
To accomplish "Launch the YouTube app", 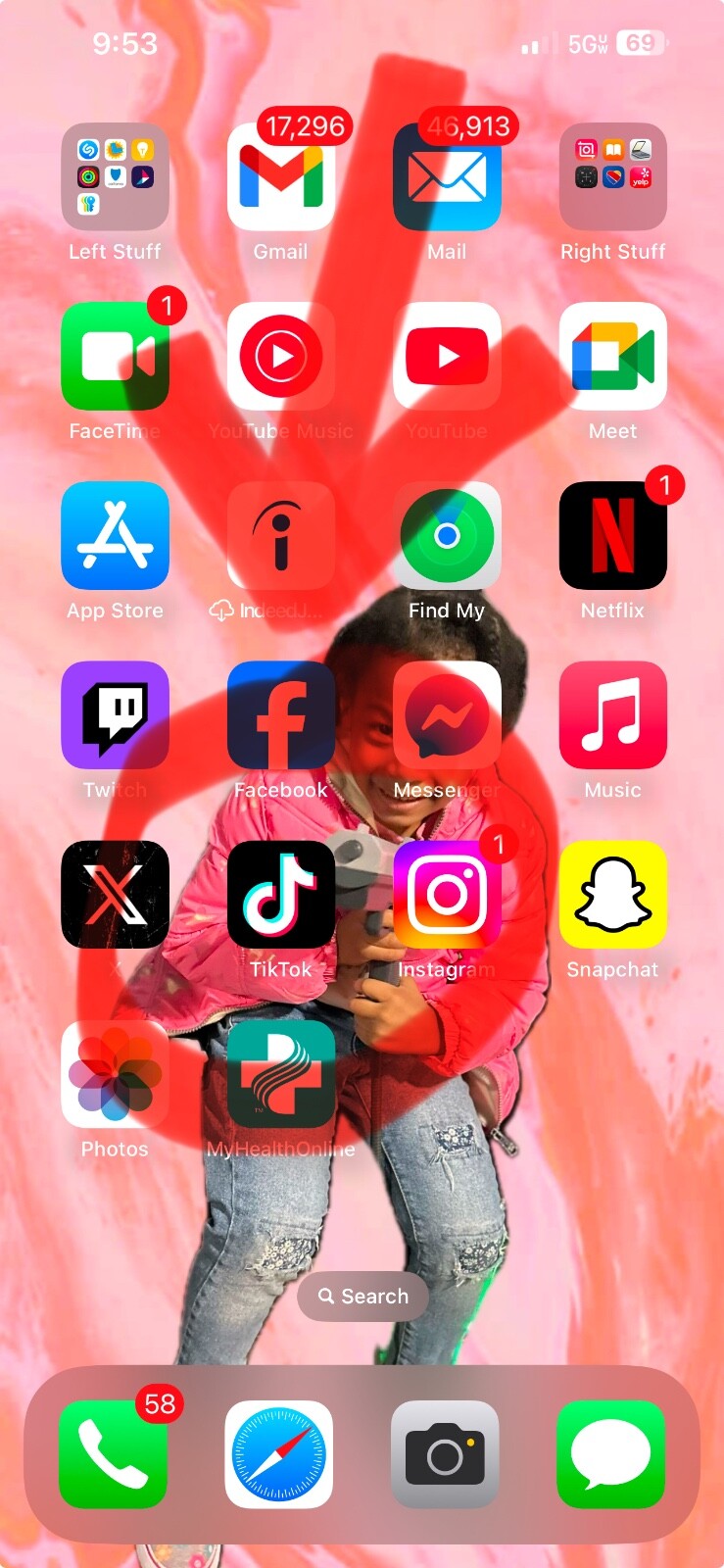I will [447, 357].
